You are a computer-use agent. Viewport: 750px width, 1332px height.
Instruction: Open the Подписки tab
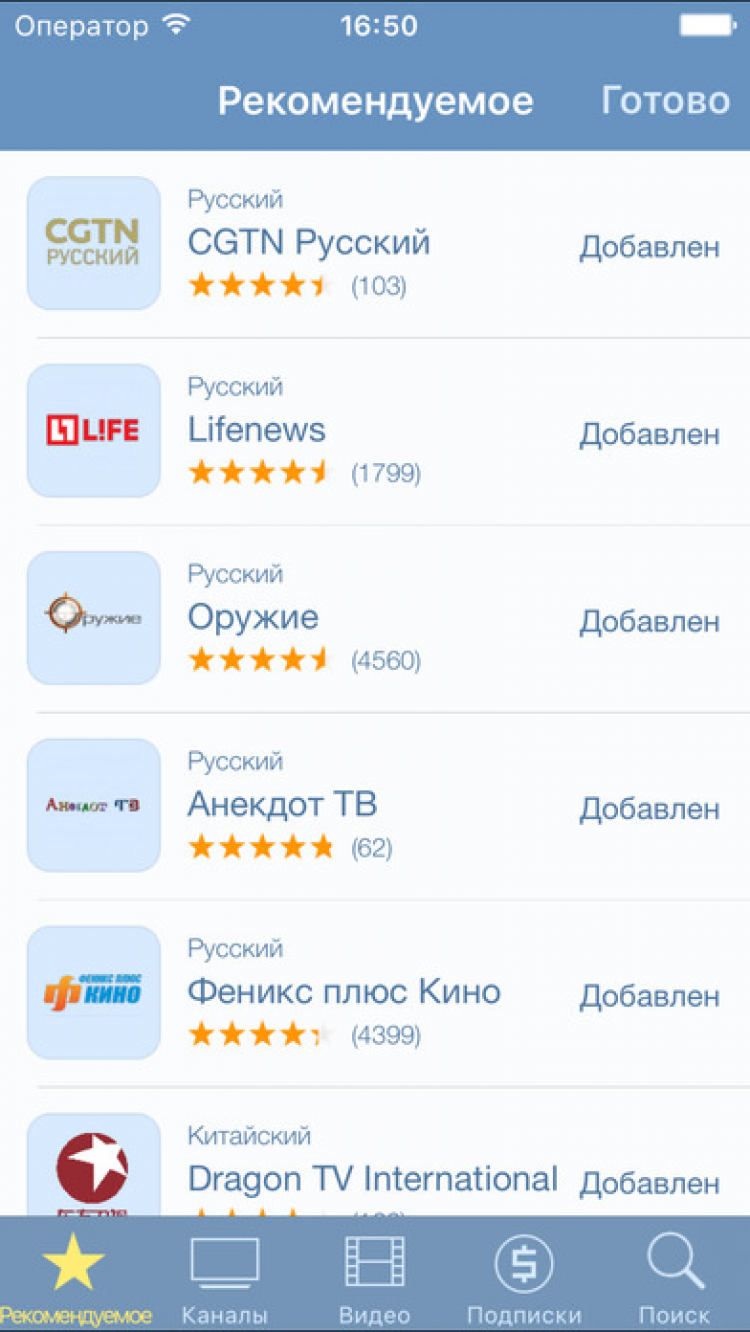click(x=524, y=1276)
